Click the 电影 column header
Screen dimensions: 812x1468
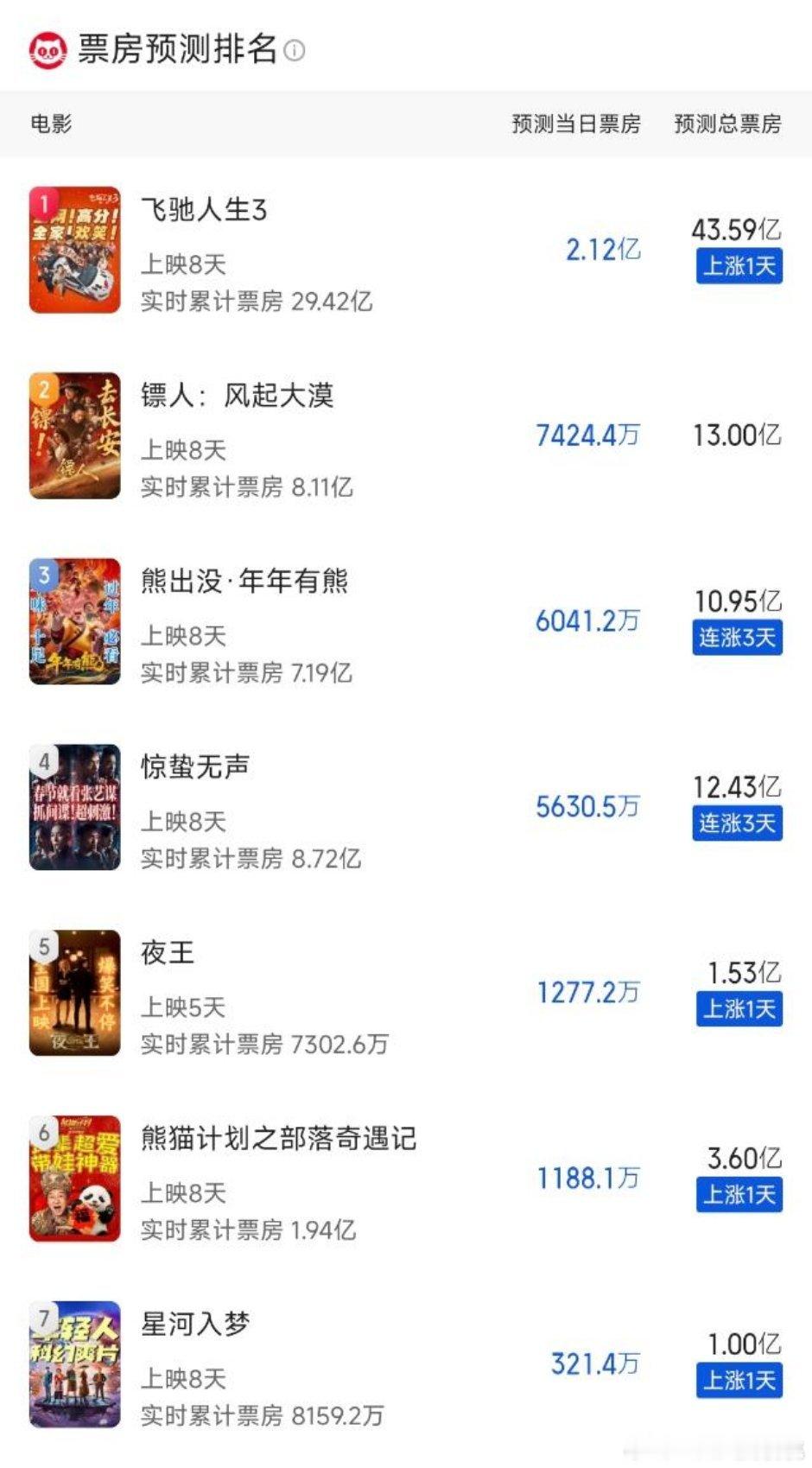point(48,124)
